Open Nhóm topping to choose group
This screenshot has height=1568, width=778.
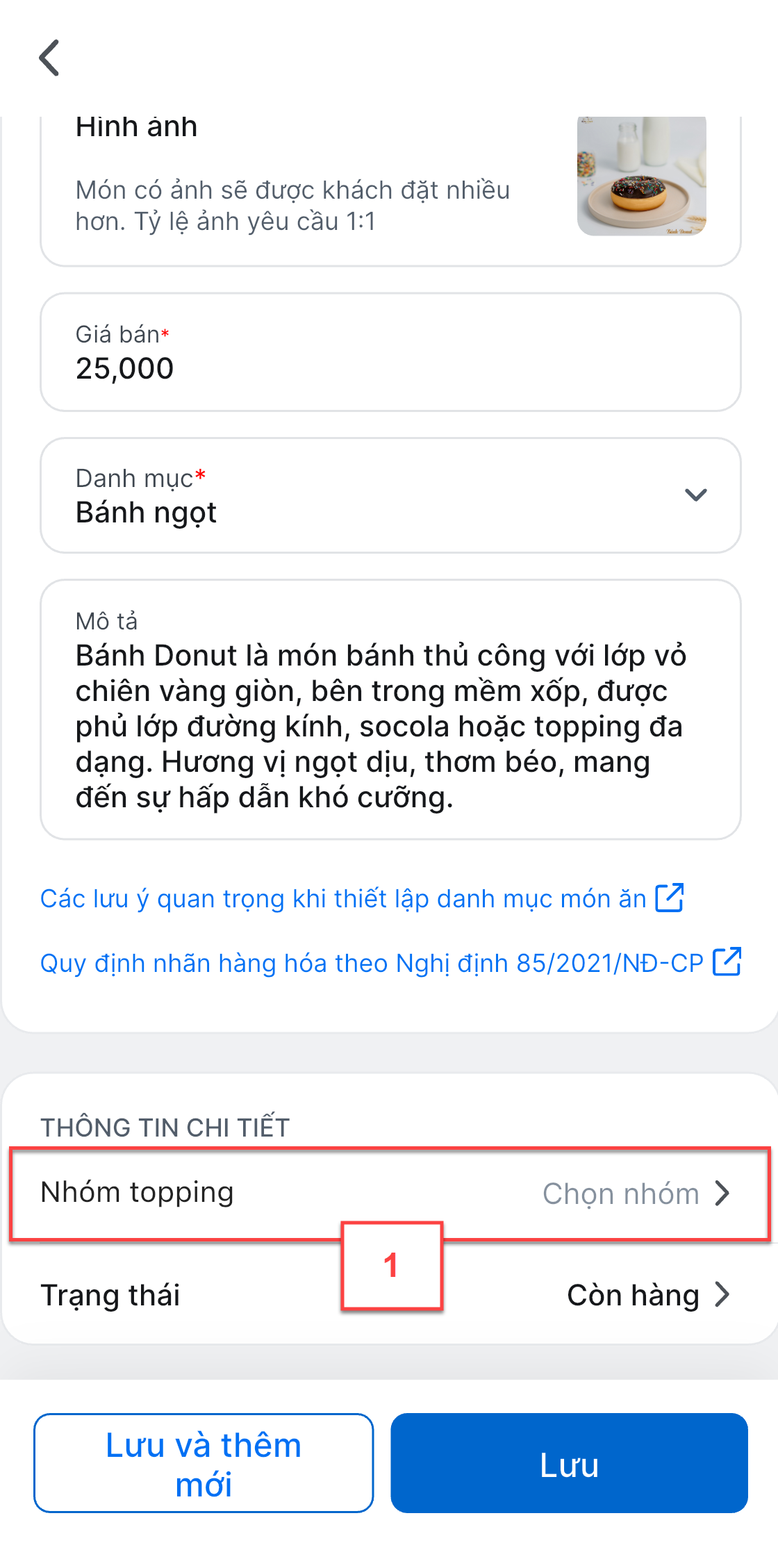point(389,1193)
